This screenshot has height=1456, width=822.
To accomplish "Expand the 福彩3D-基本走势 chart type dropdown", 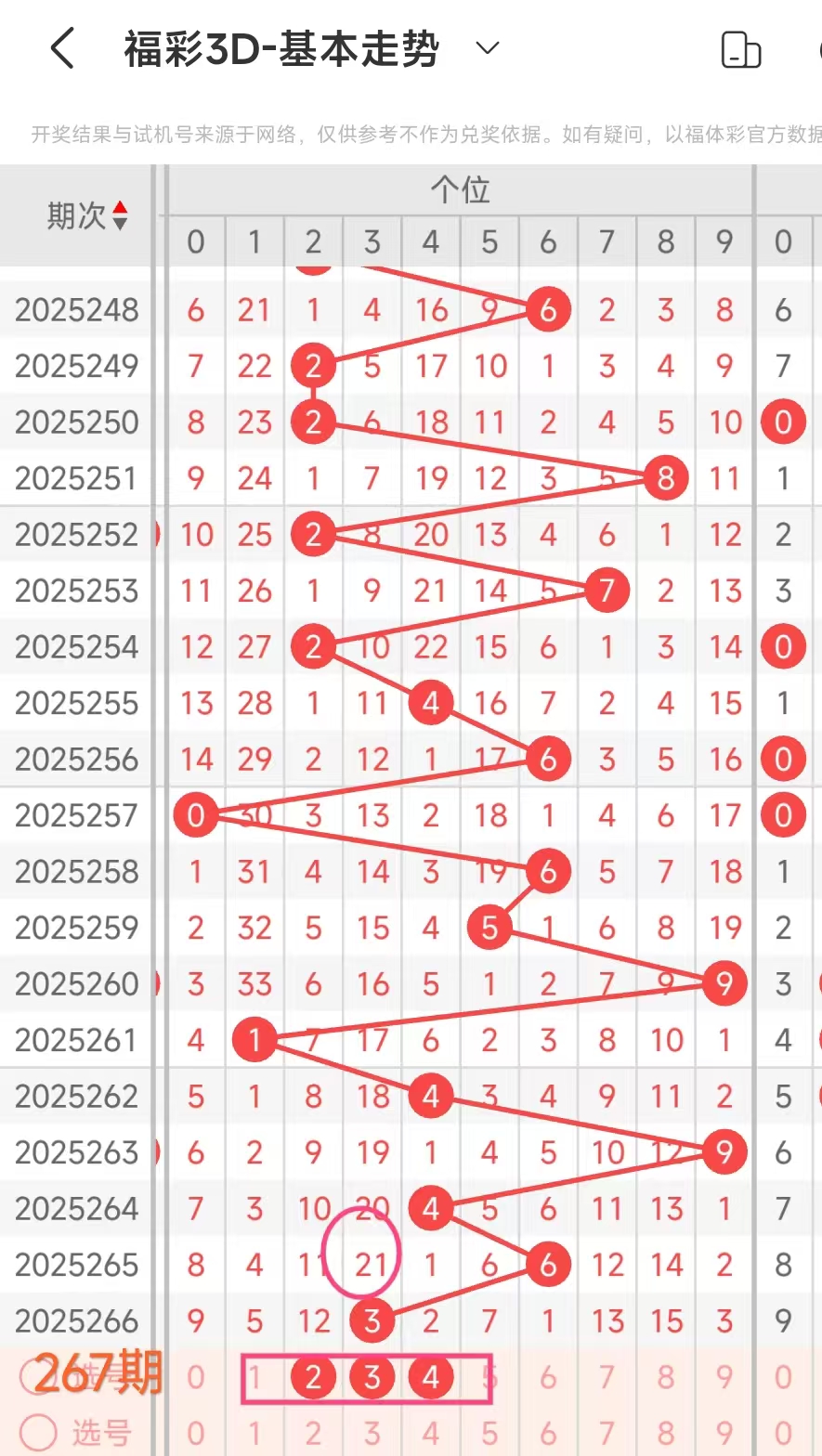I will pyautogui.click(x=488, y=48).
